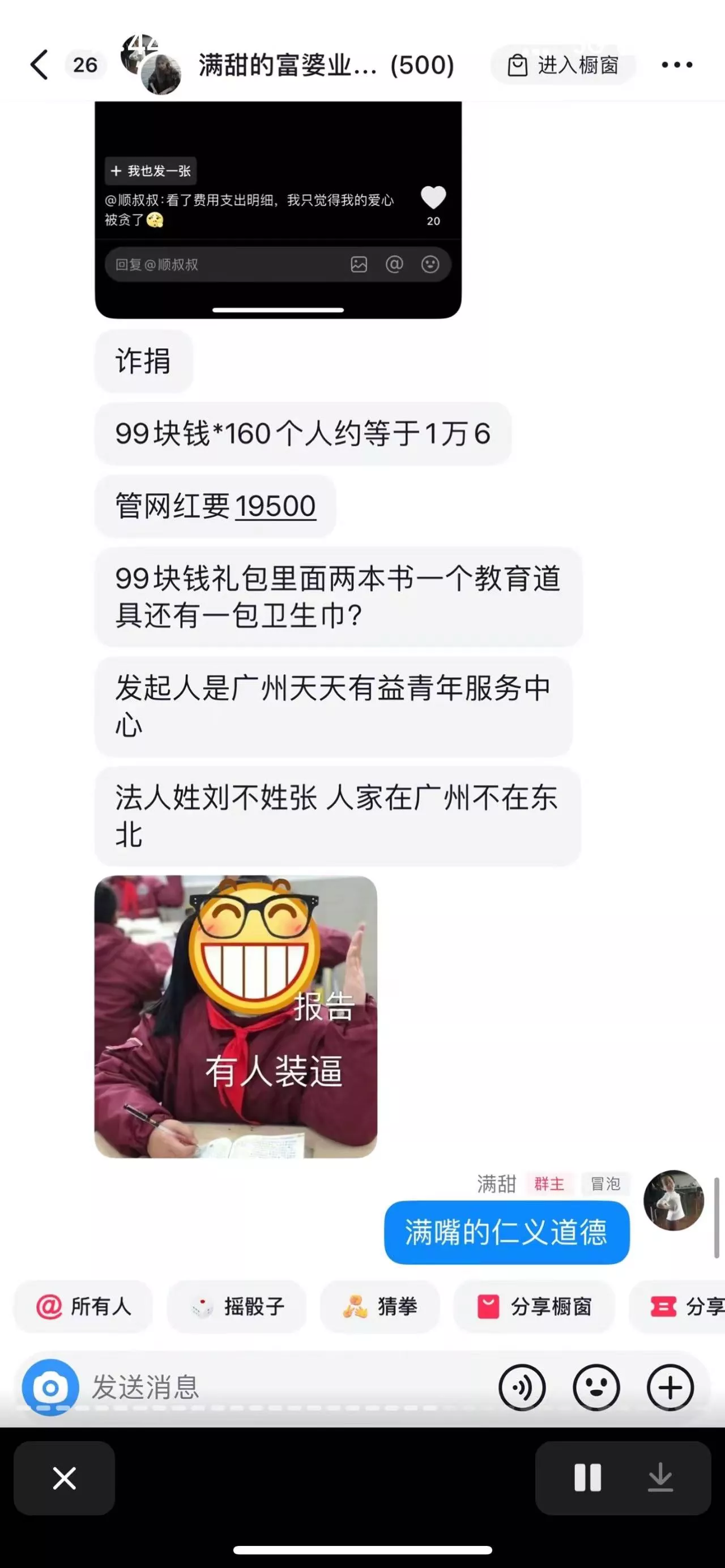Viewport: 725px width, 1568px height.
Task: Open the emoji picker
Action: (596, 1387)
